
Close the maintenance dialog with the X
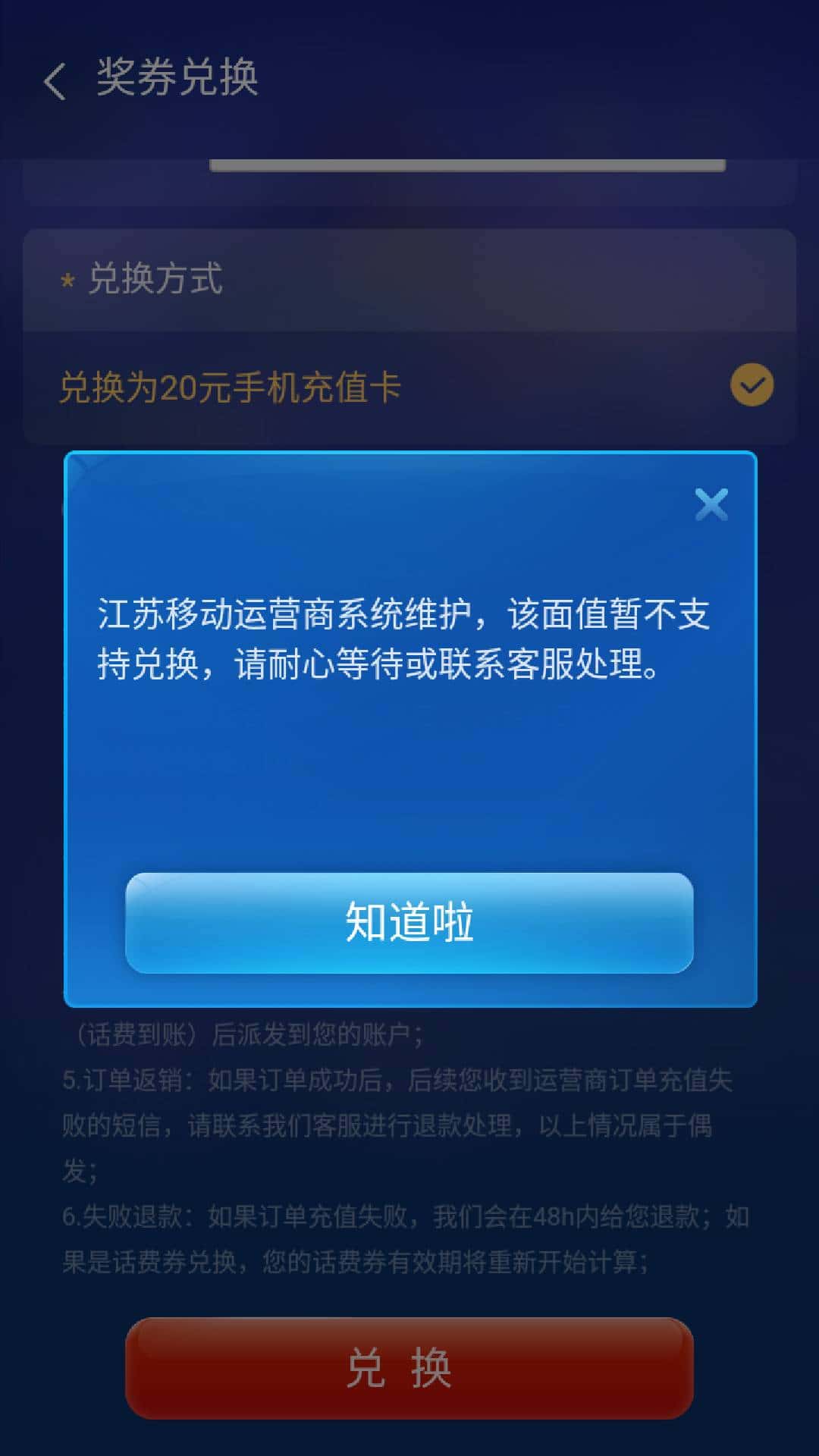[711, 505]
